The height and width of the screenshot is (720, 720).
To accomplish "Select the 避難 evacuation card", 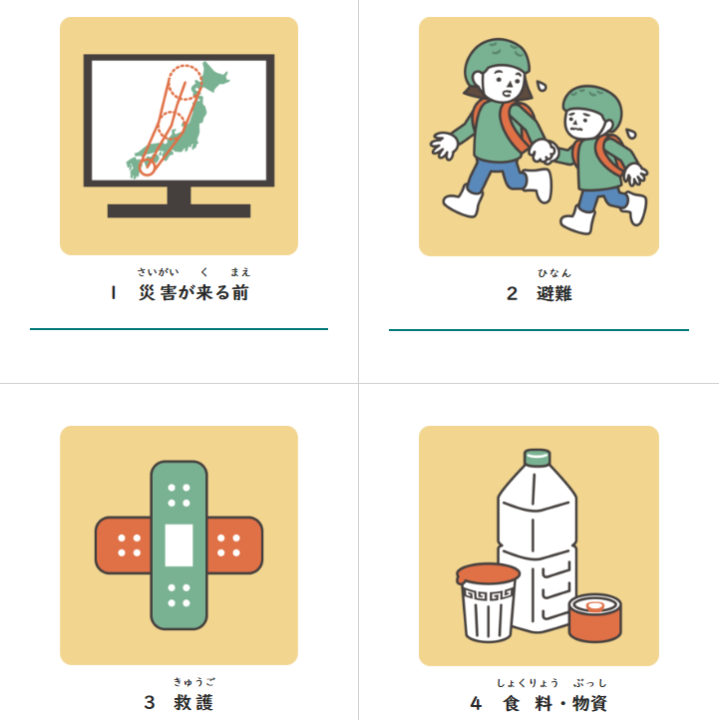I will [x=538, y=137].
